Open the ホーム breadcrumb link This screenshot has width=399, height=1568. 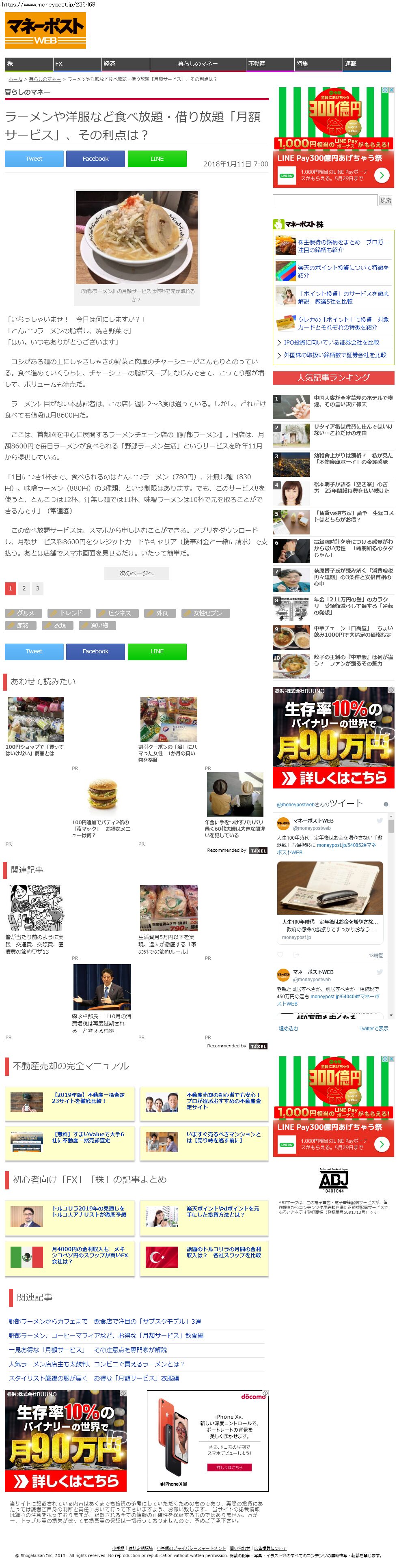pos(15,79)
